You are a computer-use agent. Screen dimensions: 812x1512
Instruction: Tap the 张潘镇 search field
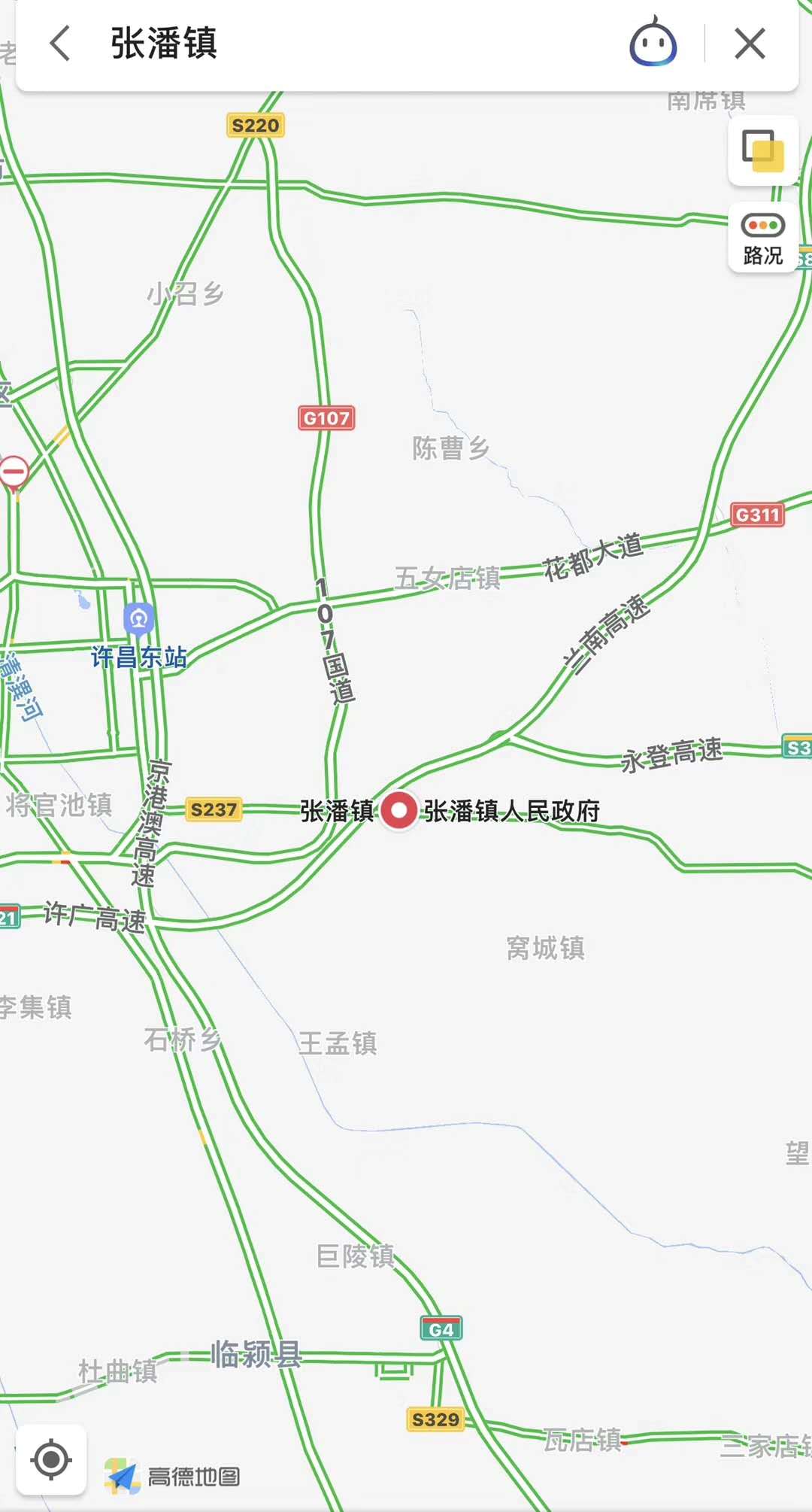[361, 44]
